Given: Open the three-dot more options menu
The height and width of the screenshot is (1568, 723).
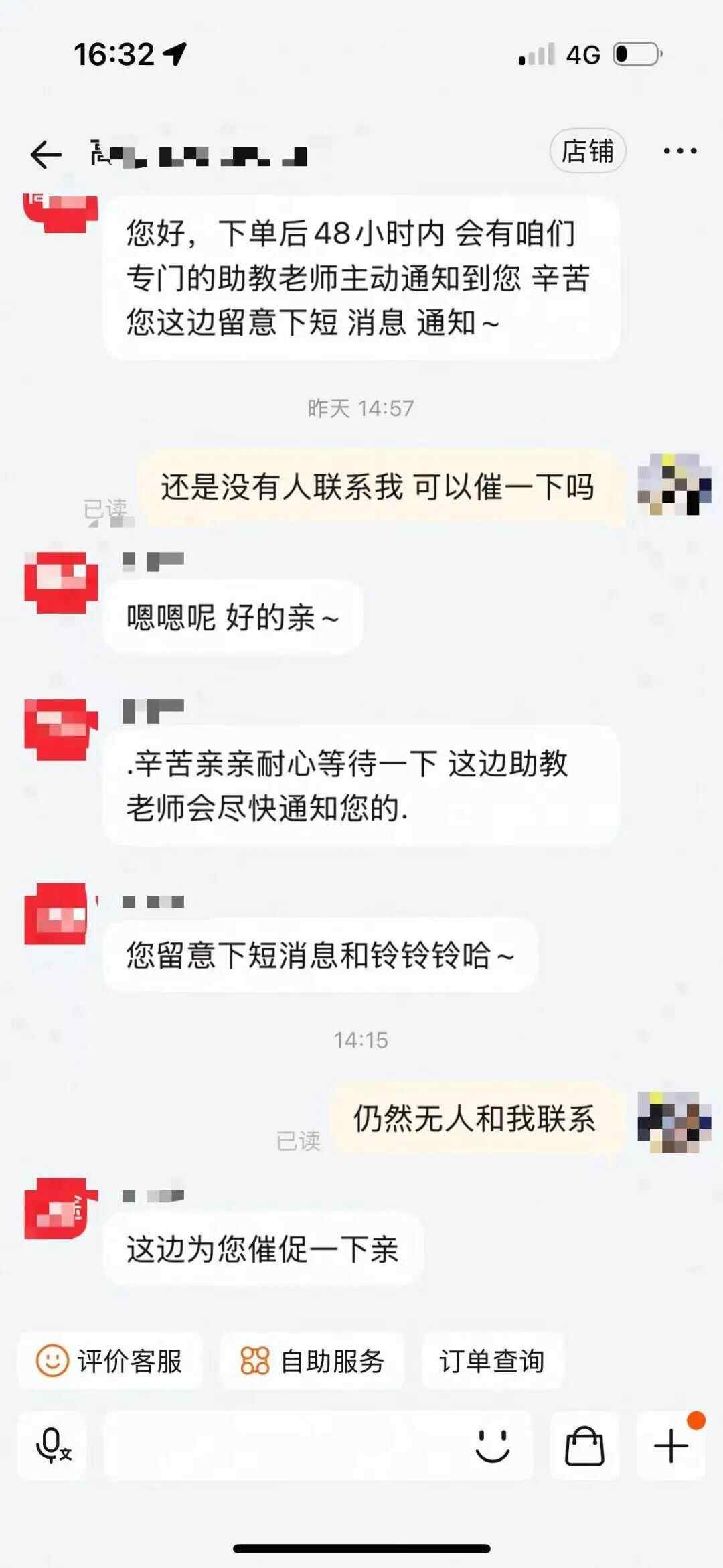Looking at the screenshot, I should [x=679, y=151].
